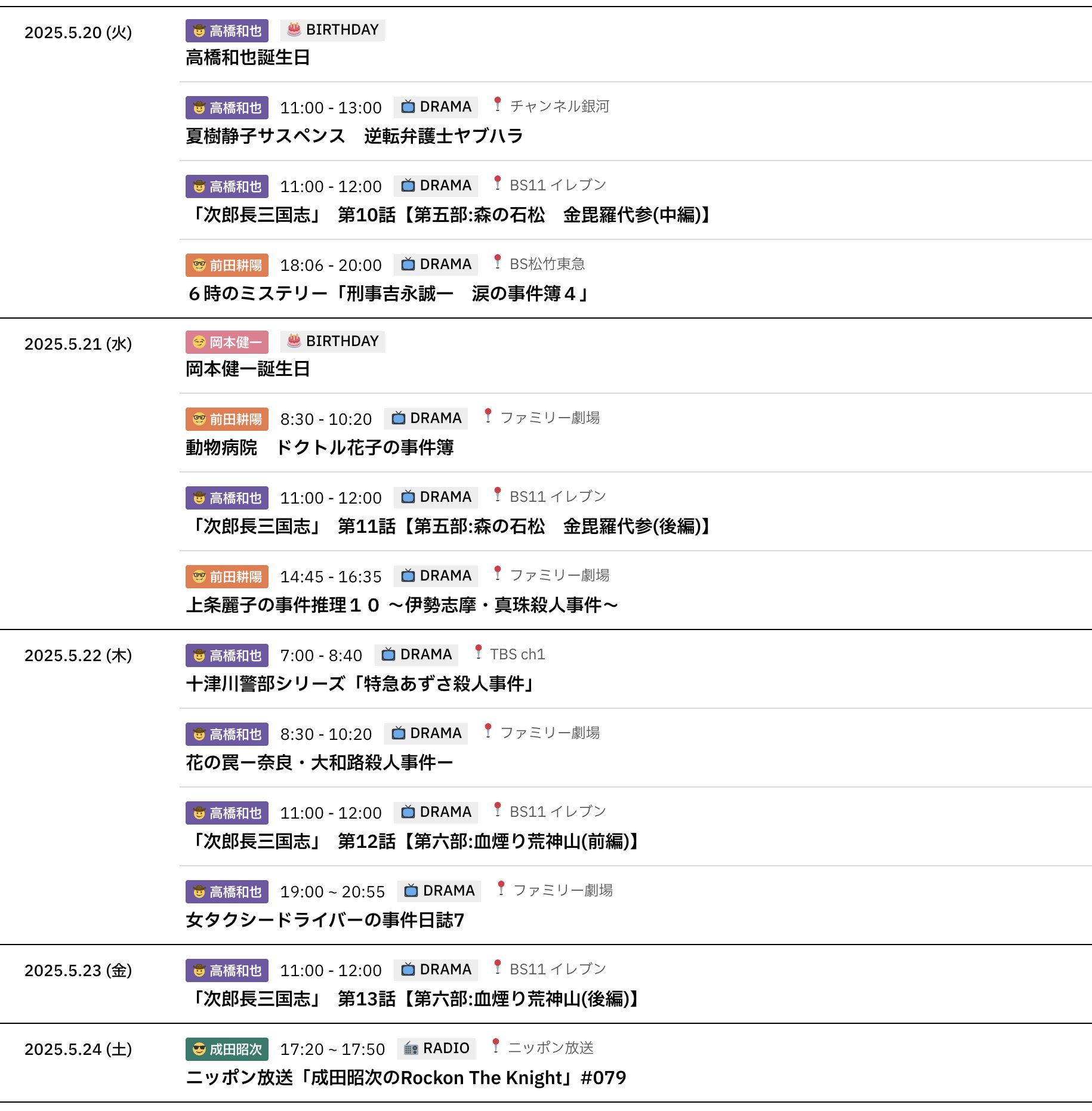The height and width of the screenshot is (1111, 1092).
Task: Open 動物病院 ドクトル花子の事件簿 entry
Action: (320, 448)
